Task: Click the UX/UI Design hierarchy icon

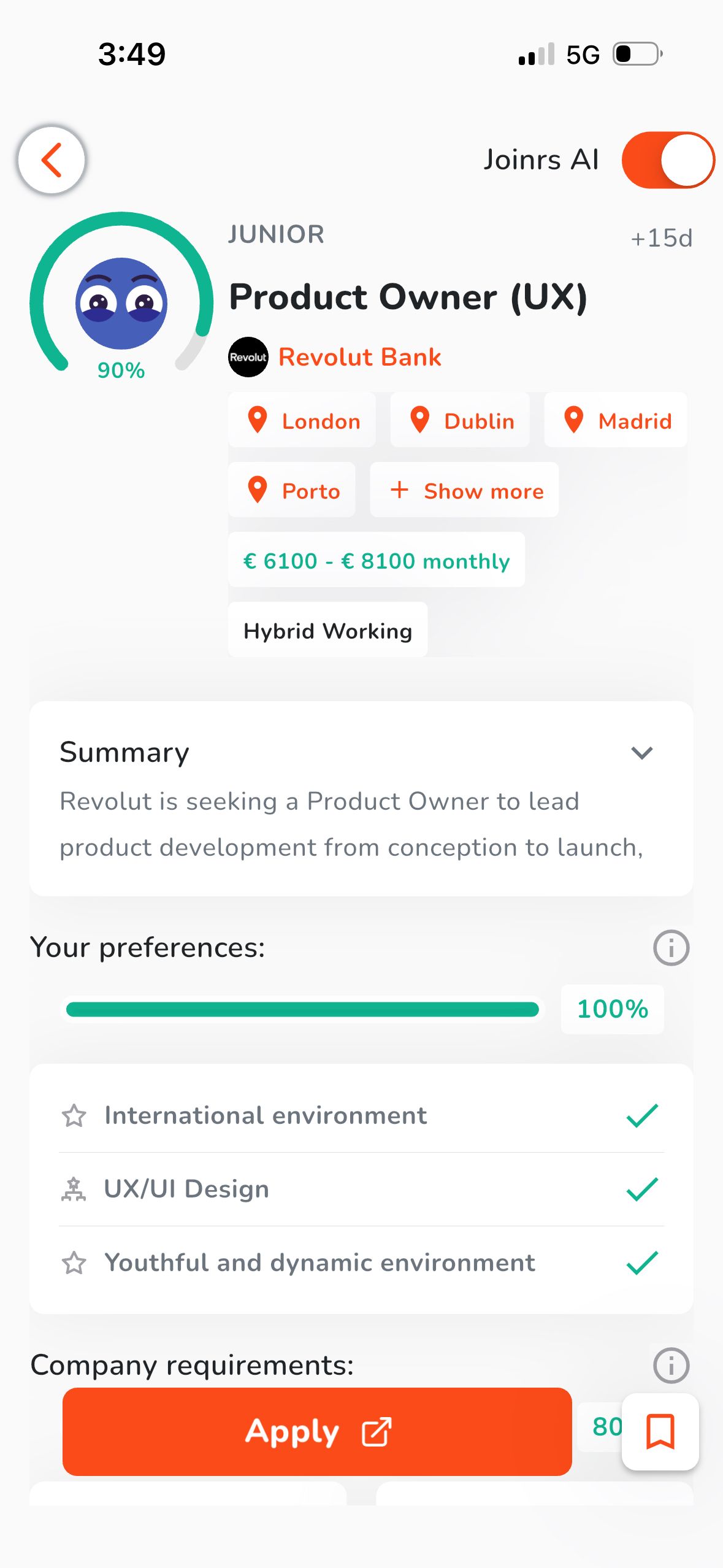Action: 74,1188
